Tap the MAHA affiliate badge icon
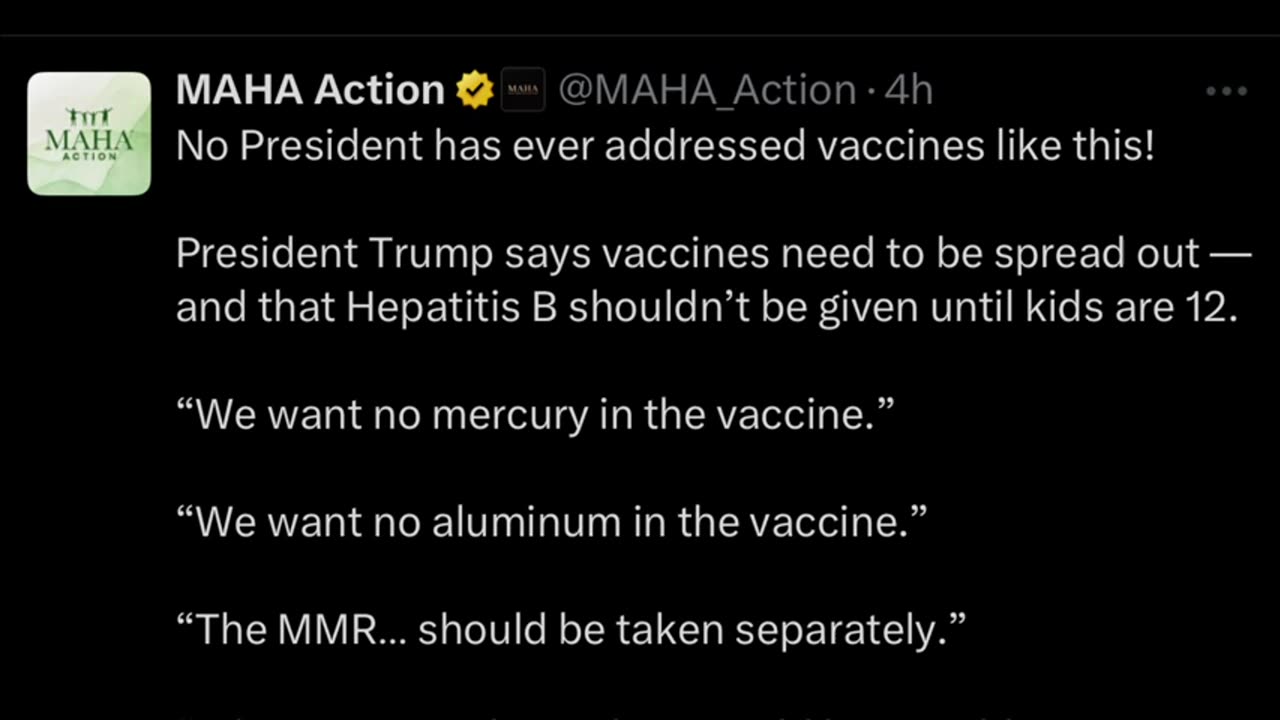Image resolution: width=1280 pixels, height=720 pixels. (521, 90)
